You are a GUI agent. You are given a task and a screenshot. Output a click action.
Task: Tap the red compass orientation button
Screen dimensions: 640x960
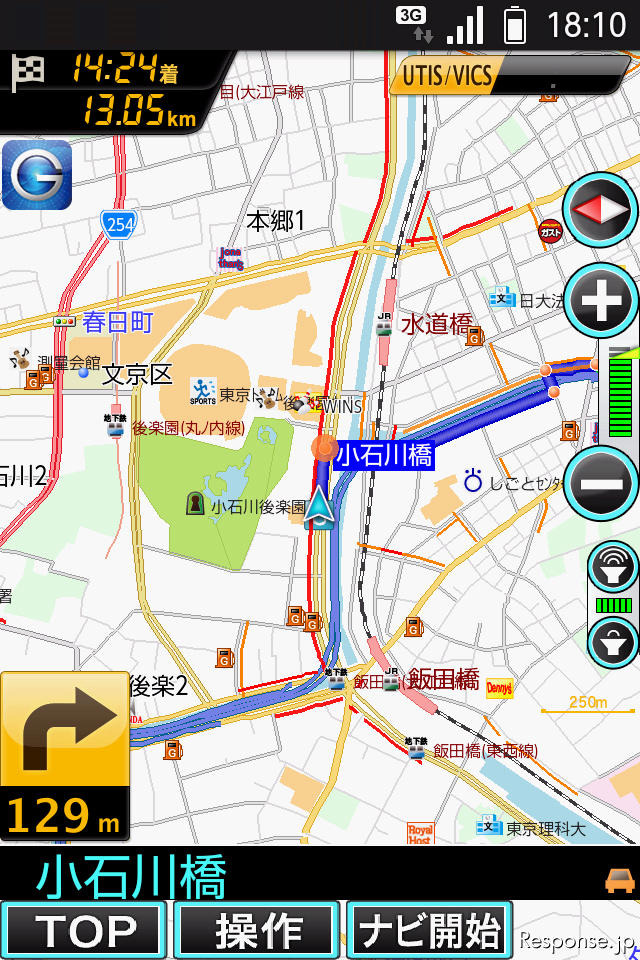[x=601, y=211]
